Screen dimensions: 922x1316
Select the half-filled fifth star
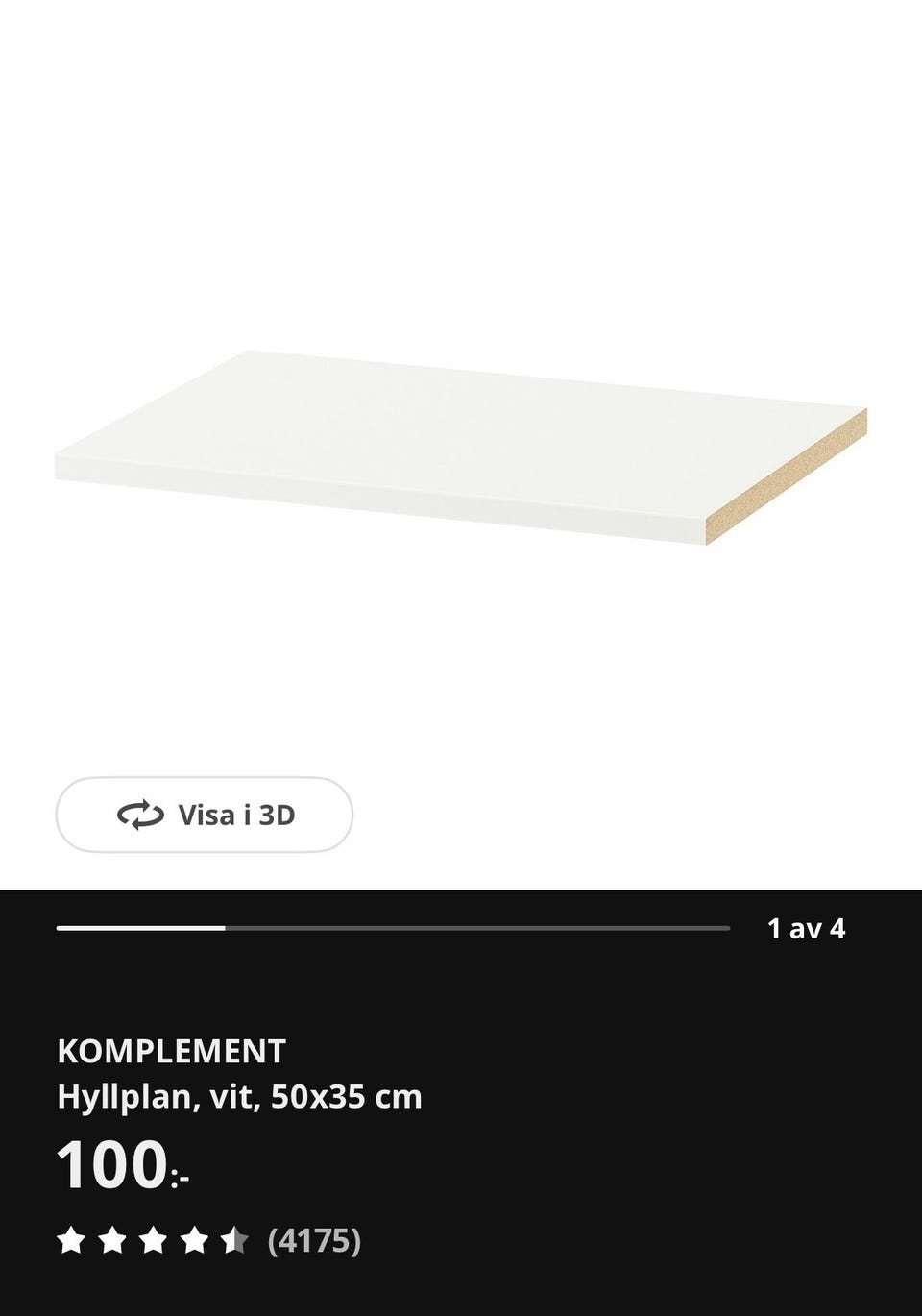234,1239
